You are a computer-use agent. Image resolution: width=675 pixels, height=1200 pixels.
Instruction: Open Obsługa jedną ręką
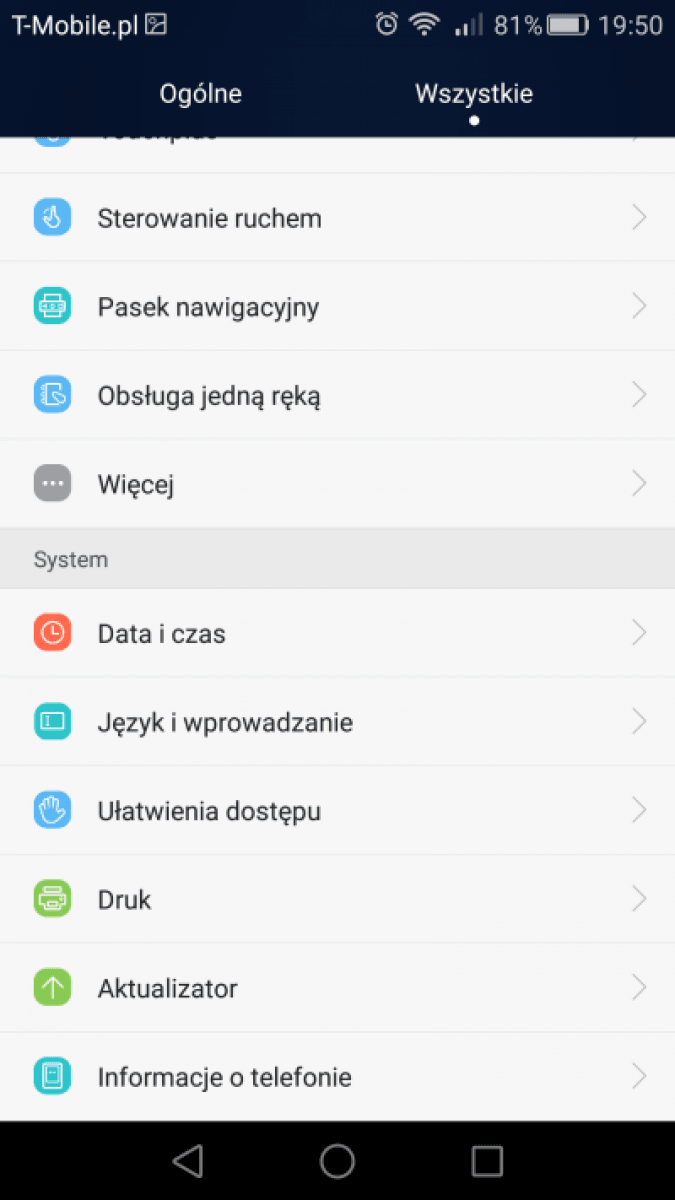click(x=337, y=395)
